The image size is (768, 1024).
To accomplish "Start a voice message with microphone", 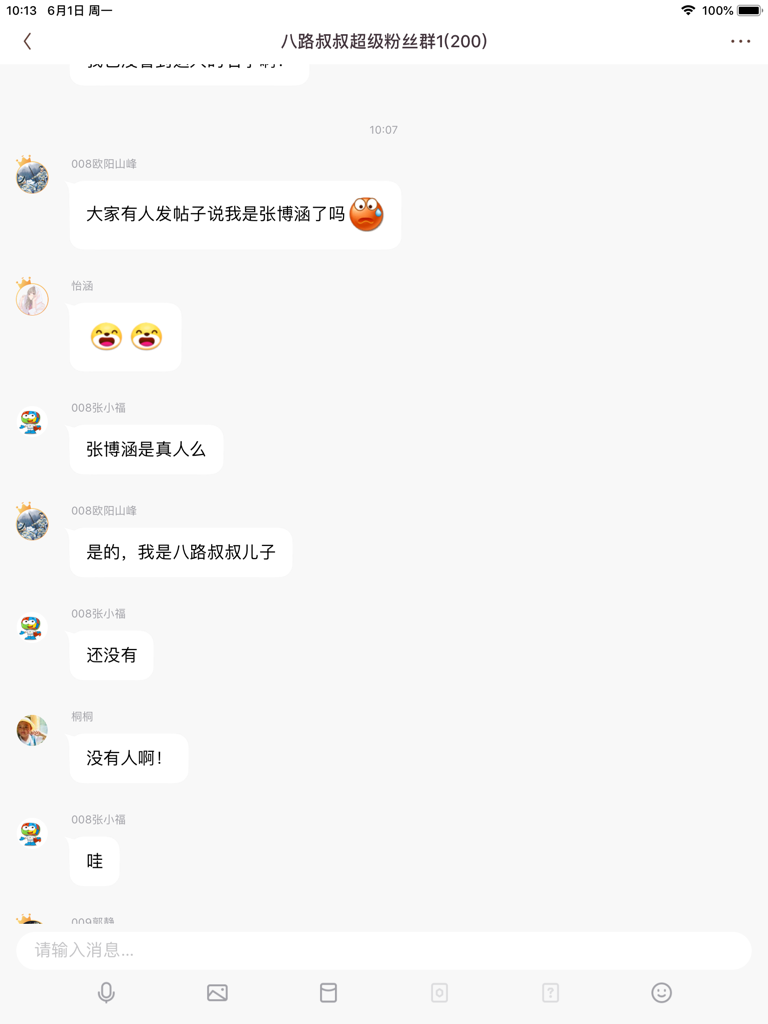I will [x=106, y=993].
